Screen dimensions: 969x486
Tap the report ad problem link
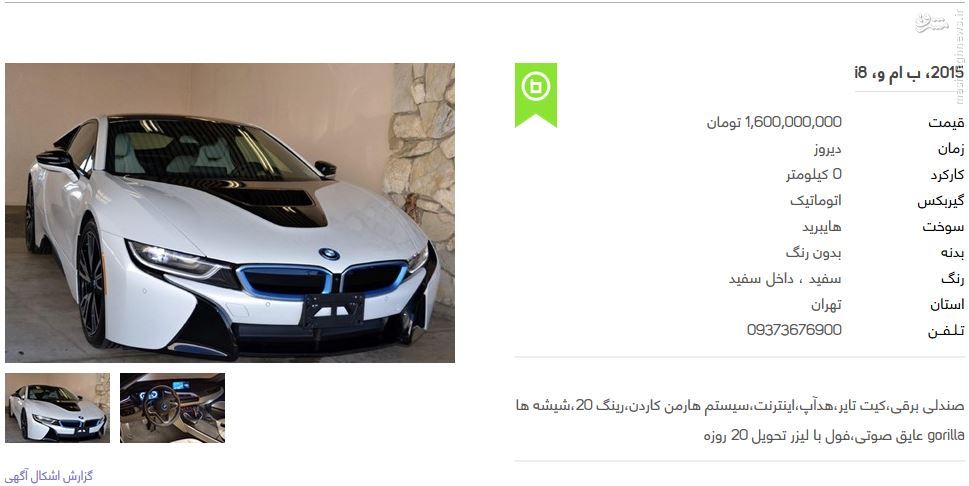coord(49,476)
